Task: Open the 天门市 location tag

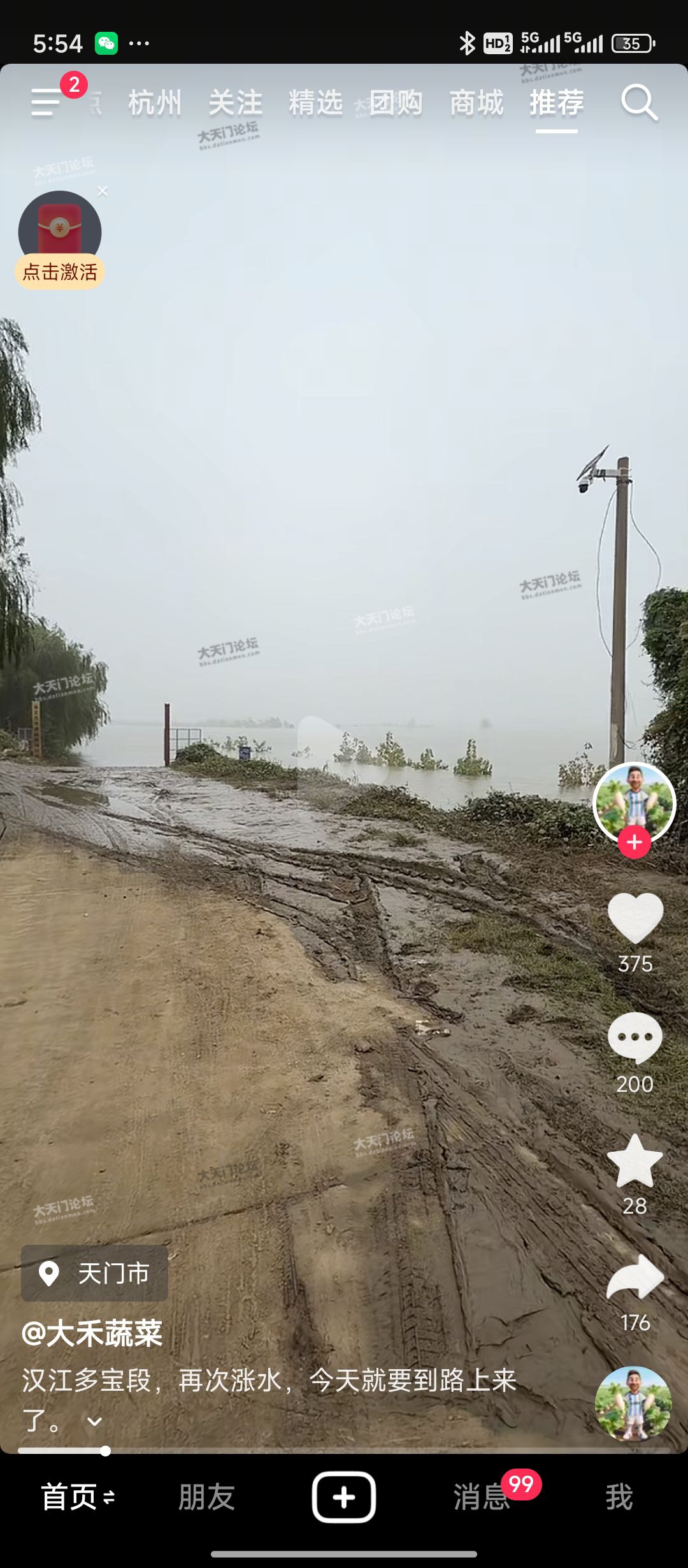Action: (x=95, y=1274)
